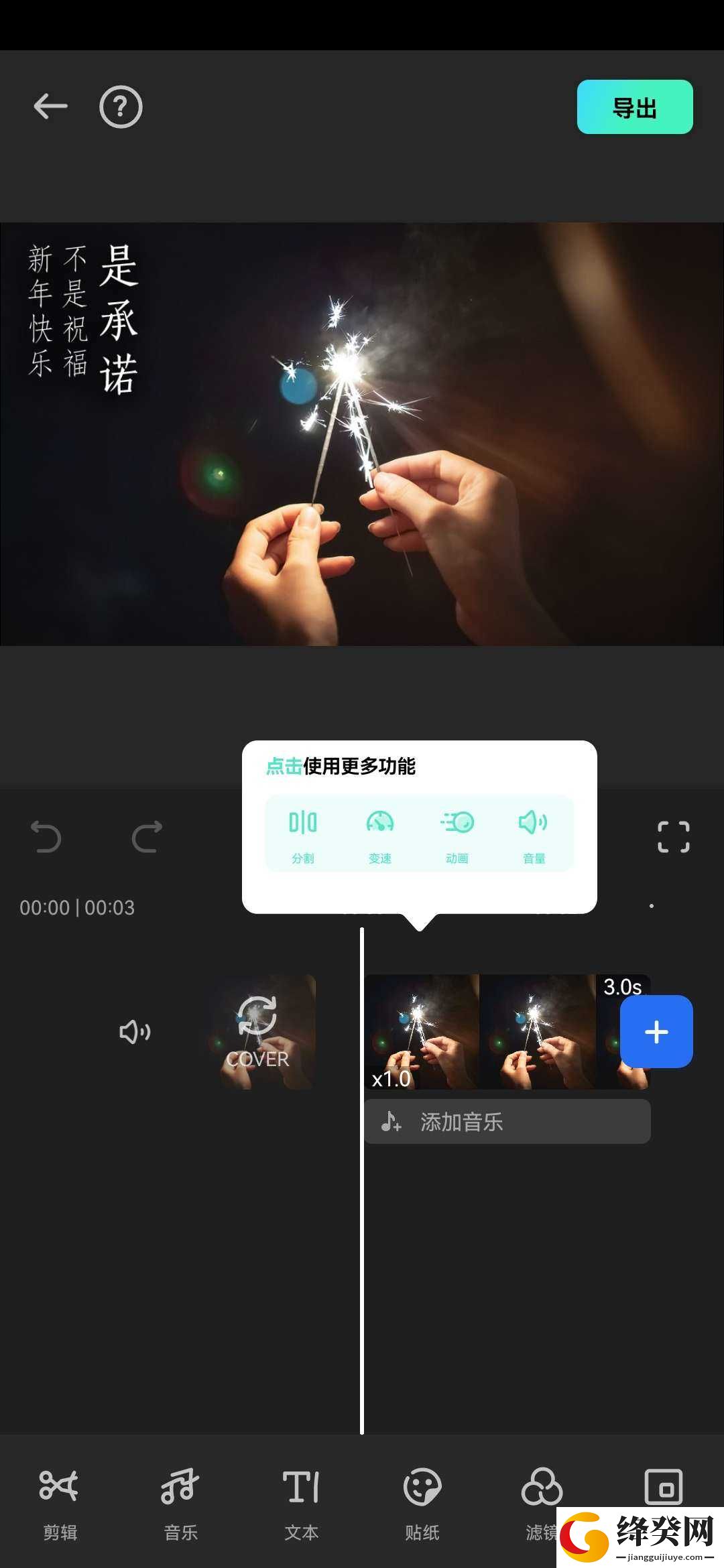Change the video COVER thumbnail

pyautogui.click(x=257, y=1032)
